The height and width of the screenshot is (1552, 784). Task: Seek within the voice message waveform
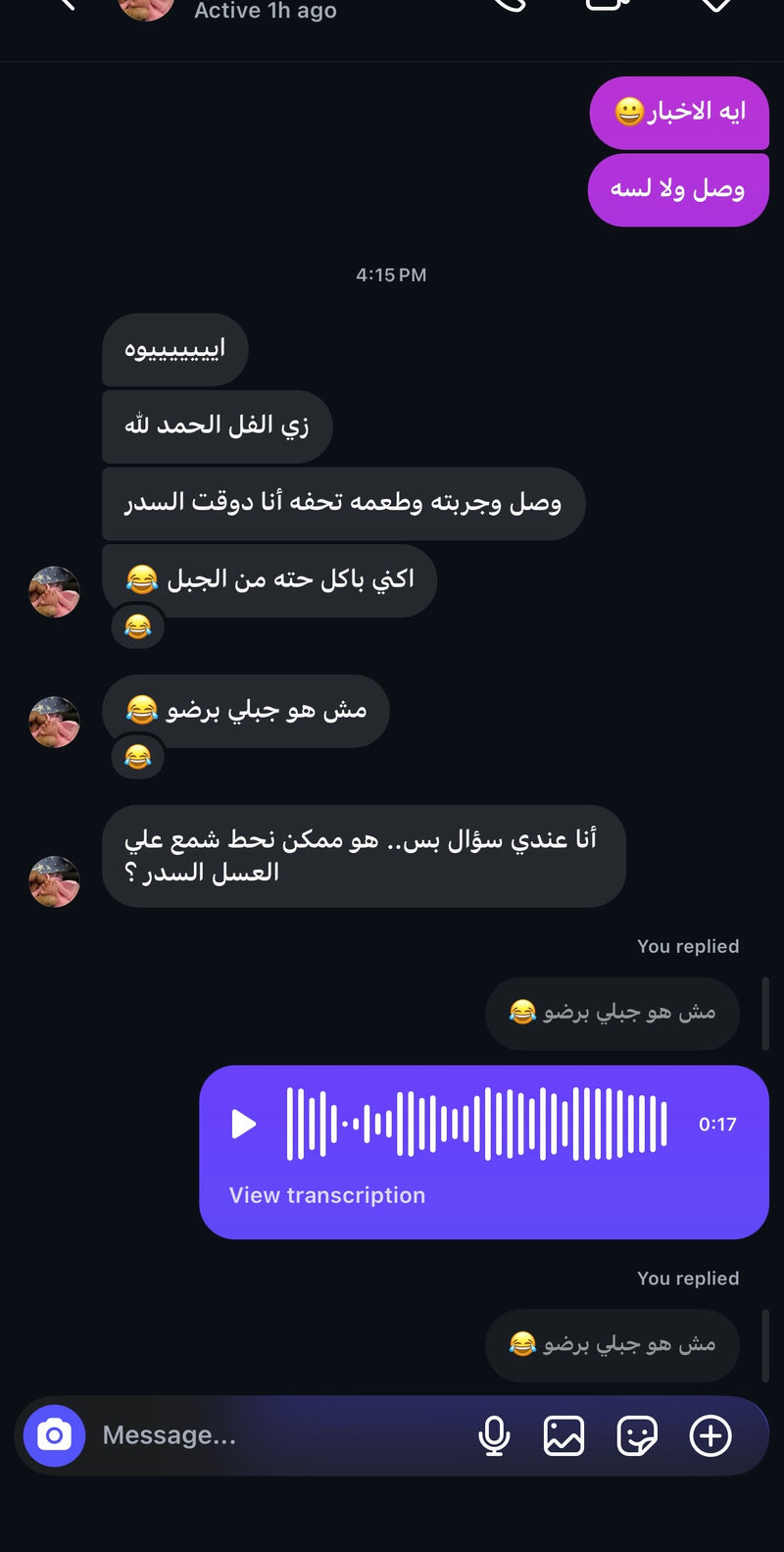pyautogui.click(x=476, y=1124)
